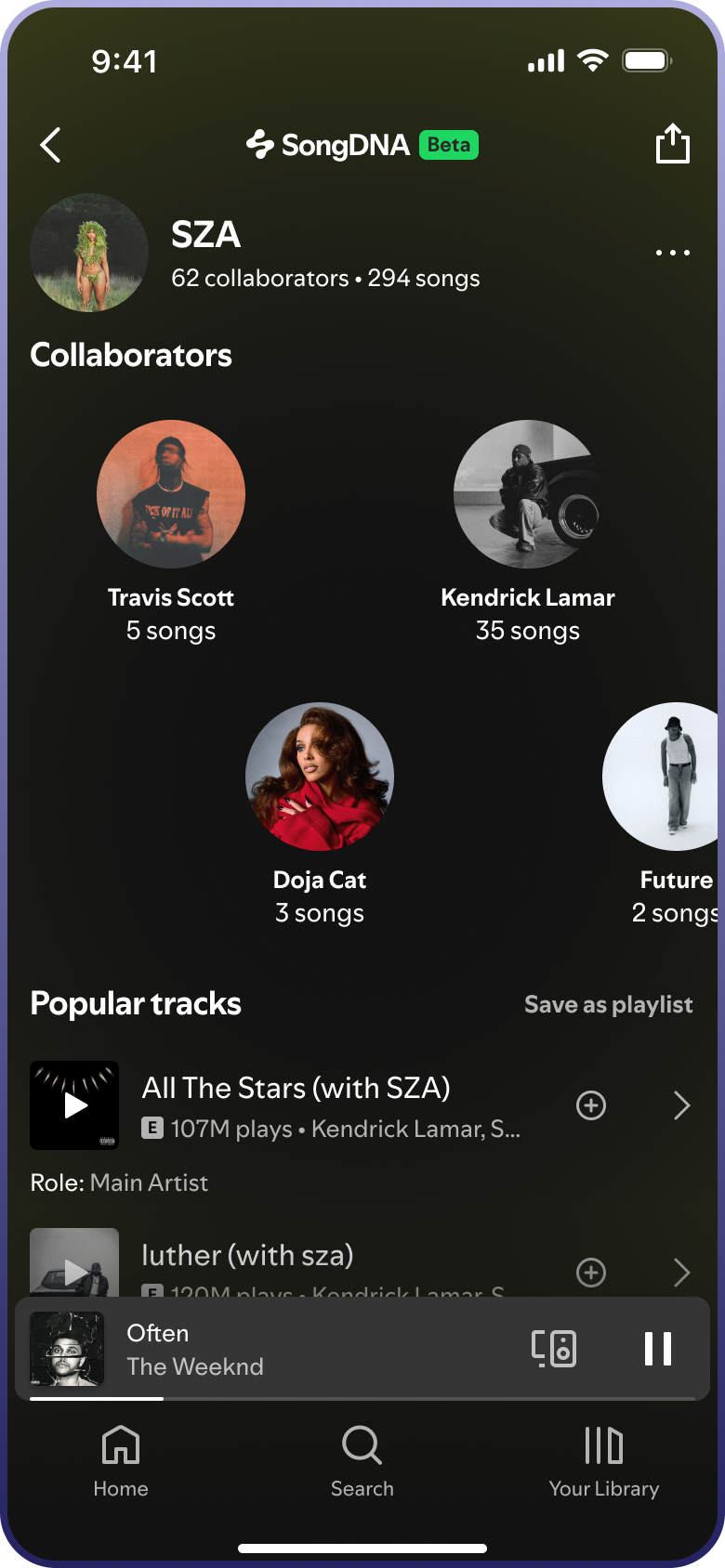Pause The Weeknd's Often playback

point(658,1348)
